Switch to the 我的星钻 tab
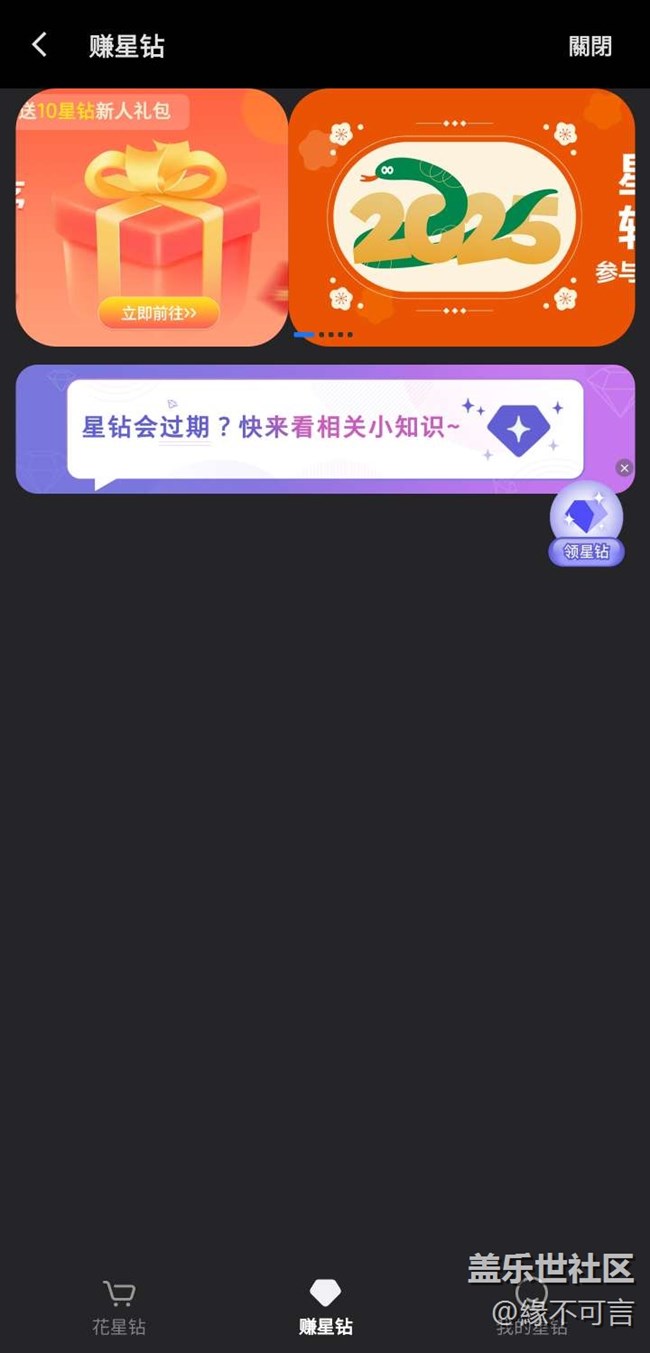650x1353 pixels. [531, 1307]
